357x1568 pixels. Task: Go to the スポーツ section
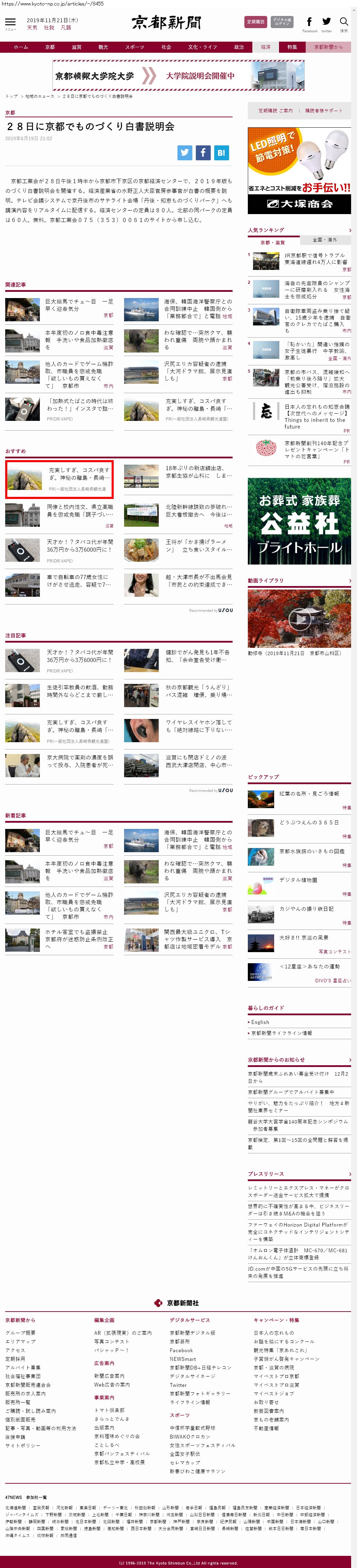tap(134, 47)
